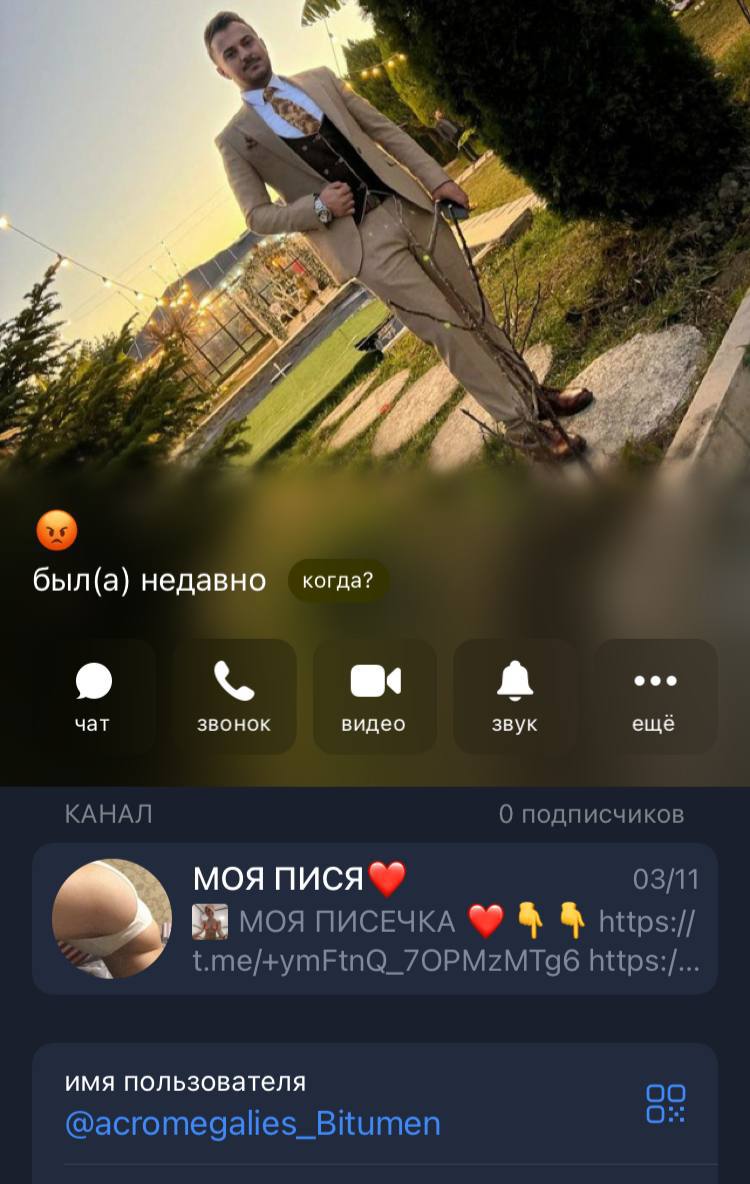The width and height of the screenshot is (750, 1184).
Task: Open the ещё more options menu
Action: coord(655,696)
